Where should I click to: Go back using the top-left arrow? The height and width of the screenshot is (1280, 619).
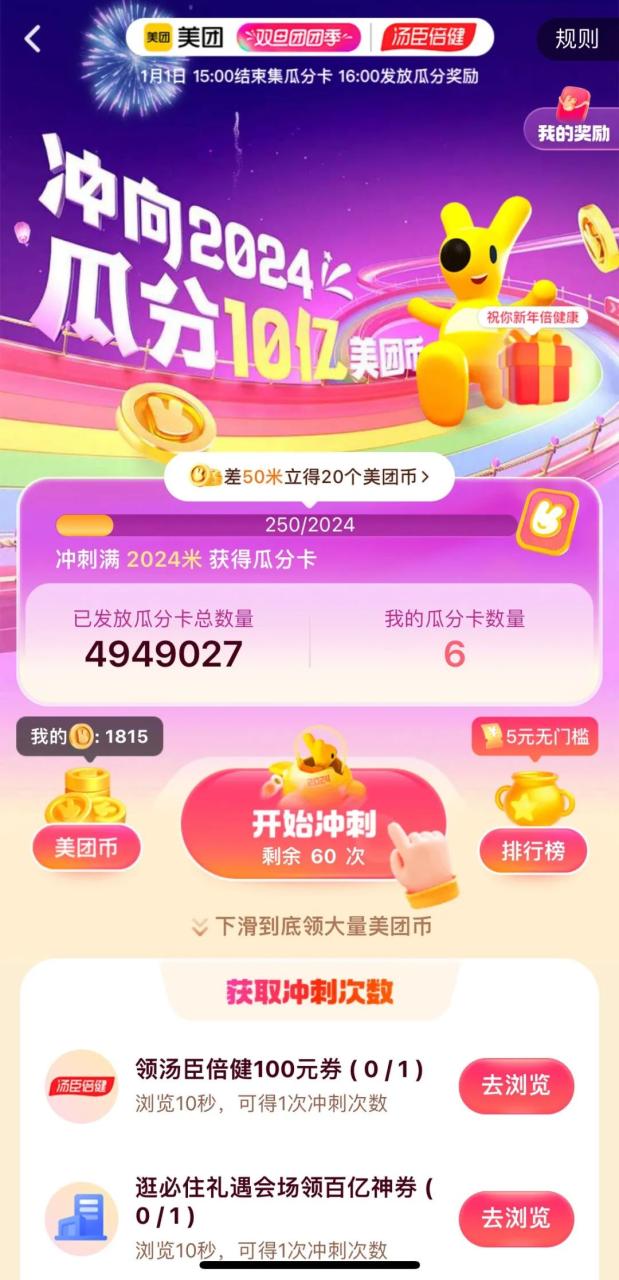click(x=33, y=39)
